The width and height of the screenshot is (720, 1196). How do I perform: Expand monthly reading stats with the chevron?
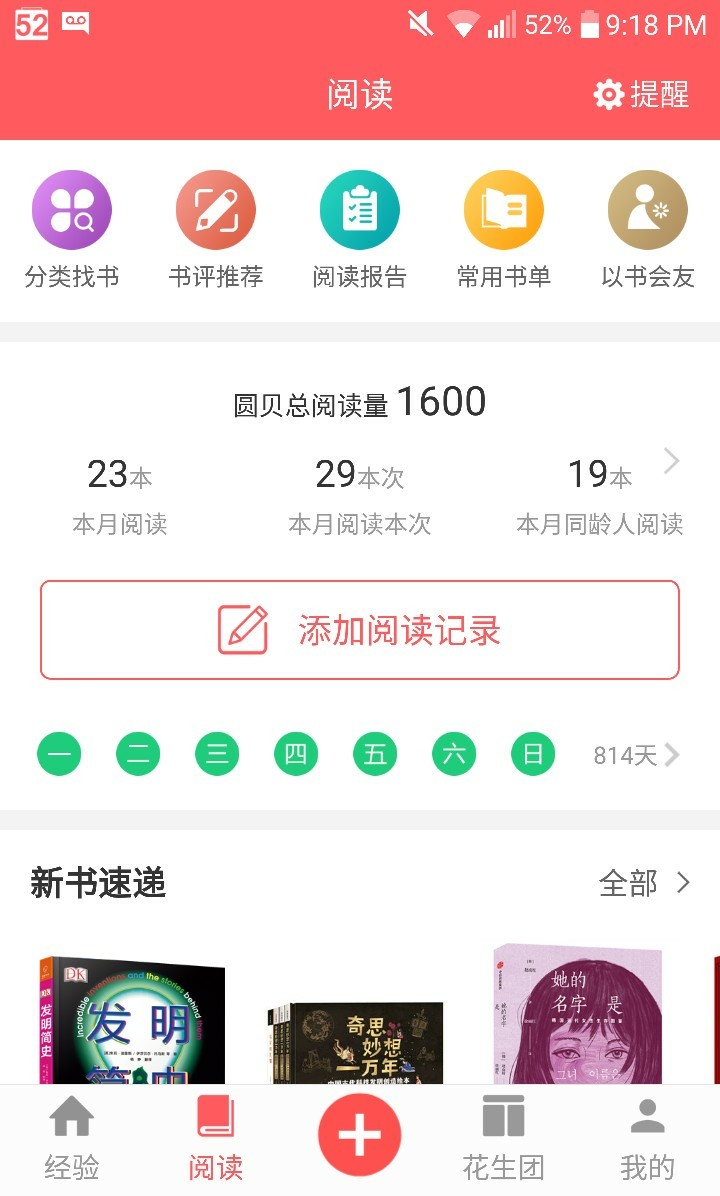(672, 461)
